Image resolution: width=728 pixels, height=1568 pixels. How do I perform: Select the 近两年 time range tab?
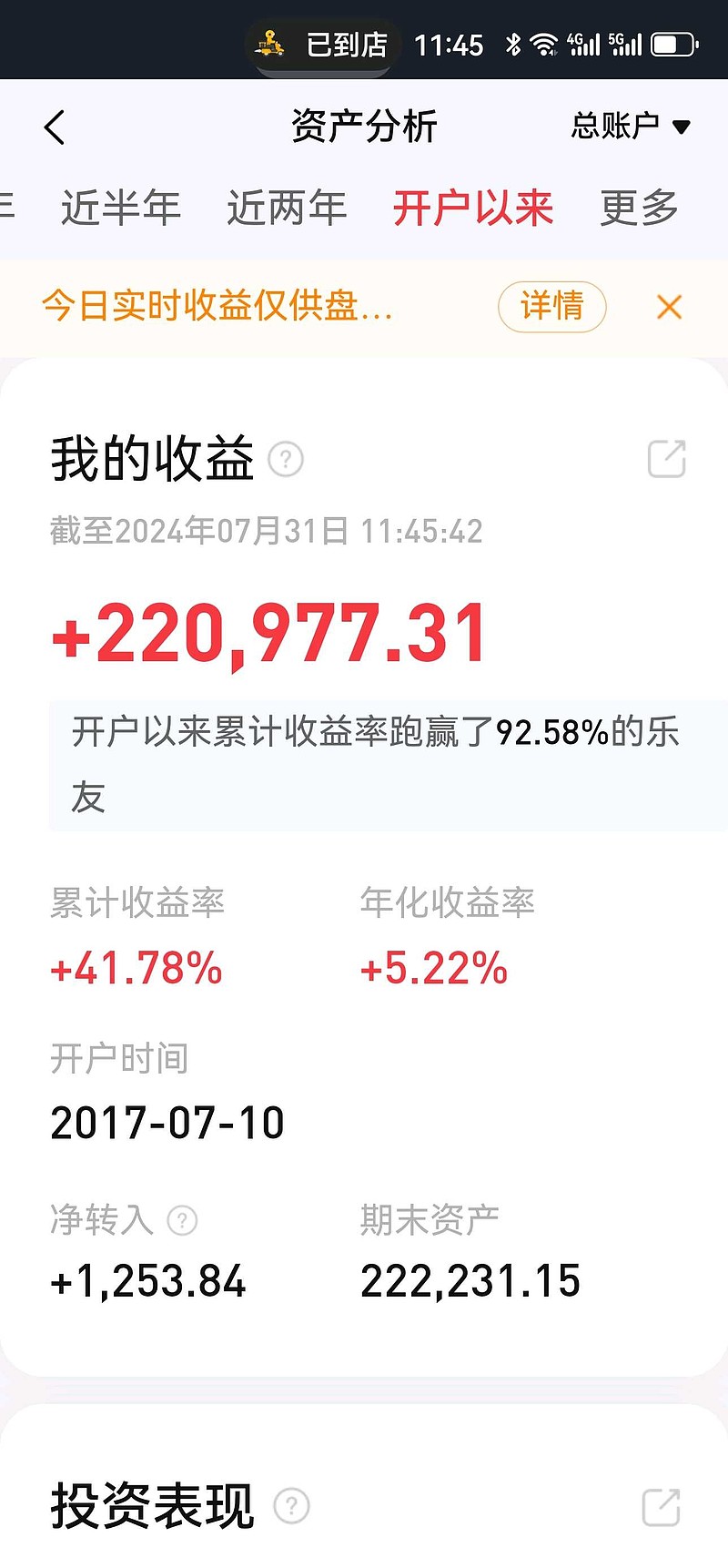[287, 208]
